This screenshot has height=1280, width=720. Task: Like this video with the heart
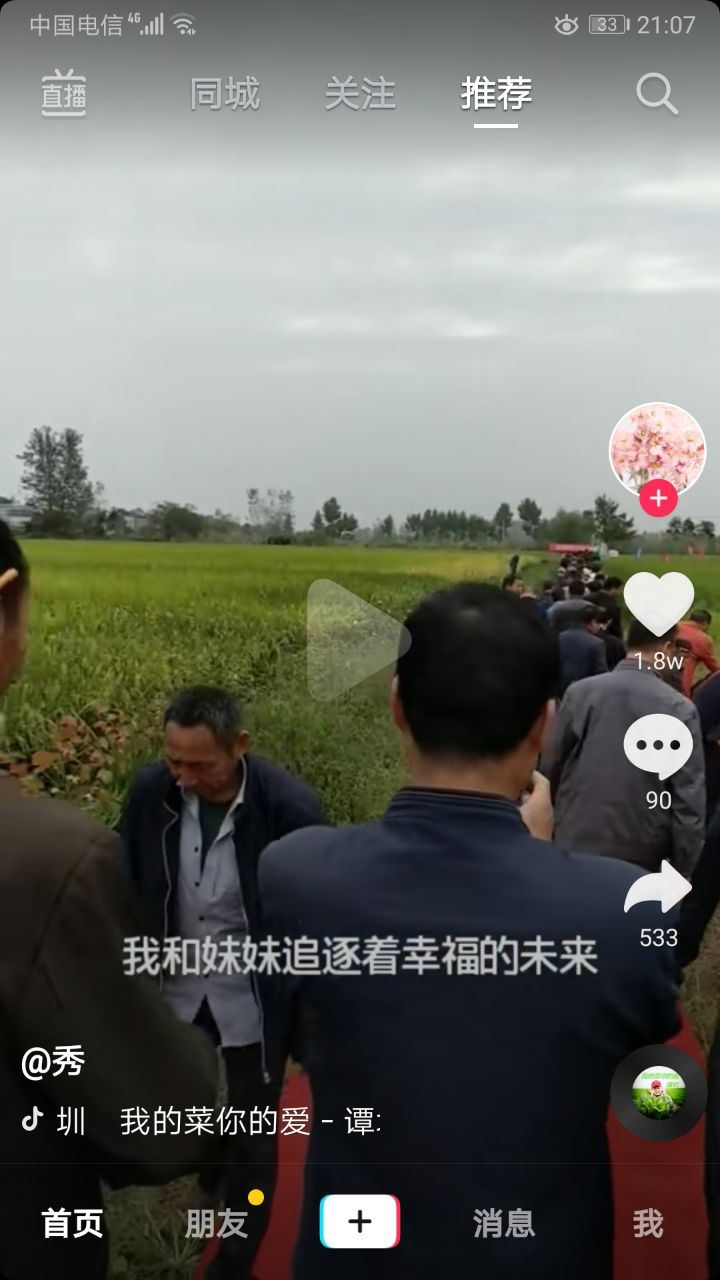pos(658,604)
